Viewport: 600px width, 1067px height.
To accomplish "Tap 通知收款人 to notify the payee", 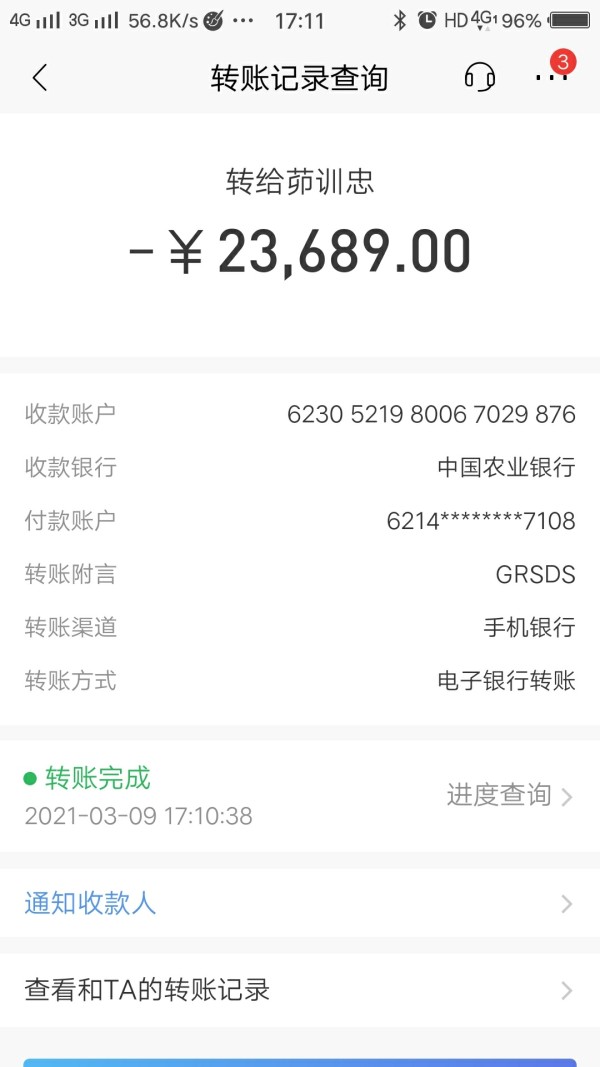I will (x=300, y=904).
